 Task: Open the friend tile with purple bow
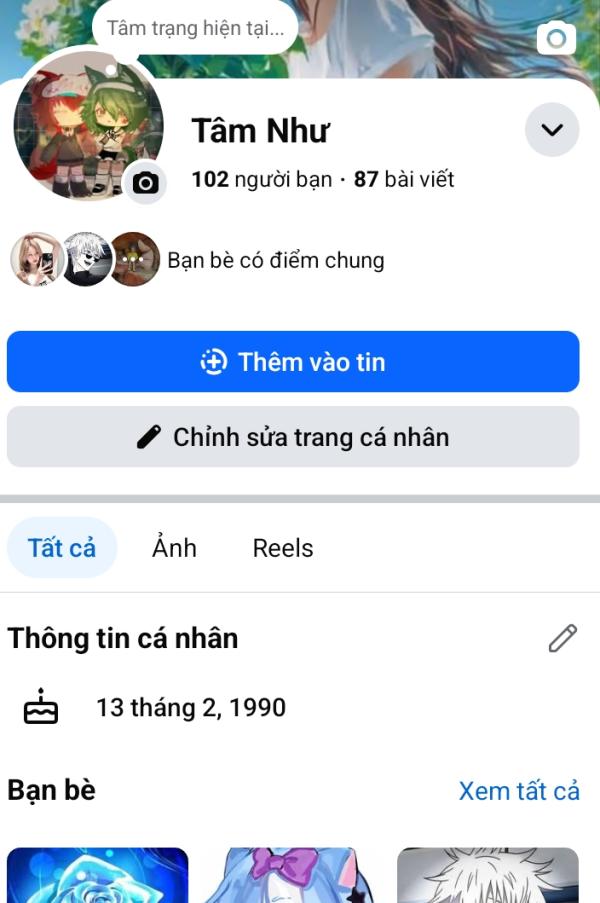tap(293, 876)
